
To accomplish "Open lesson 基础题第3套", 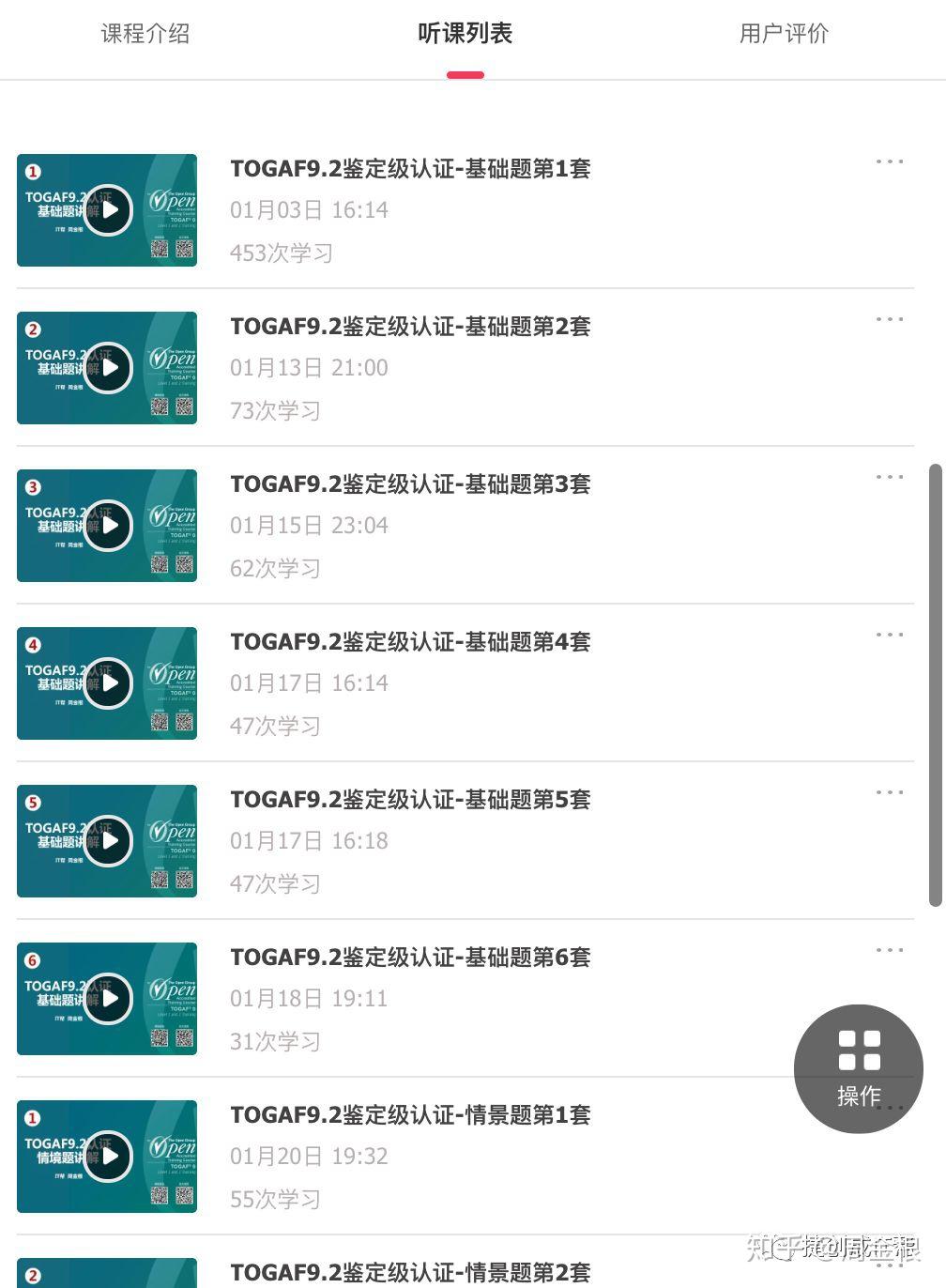I will click(410, 484).
